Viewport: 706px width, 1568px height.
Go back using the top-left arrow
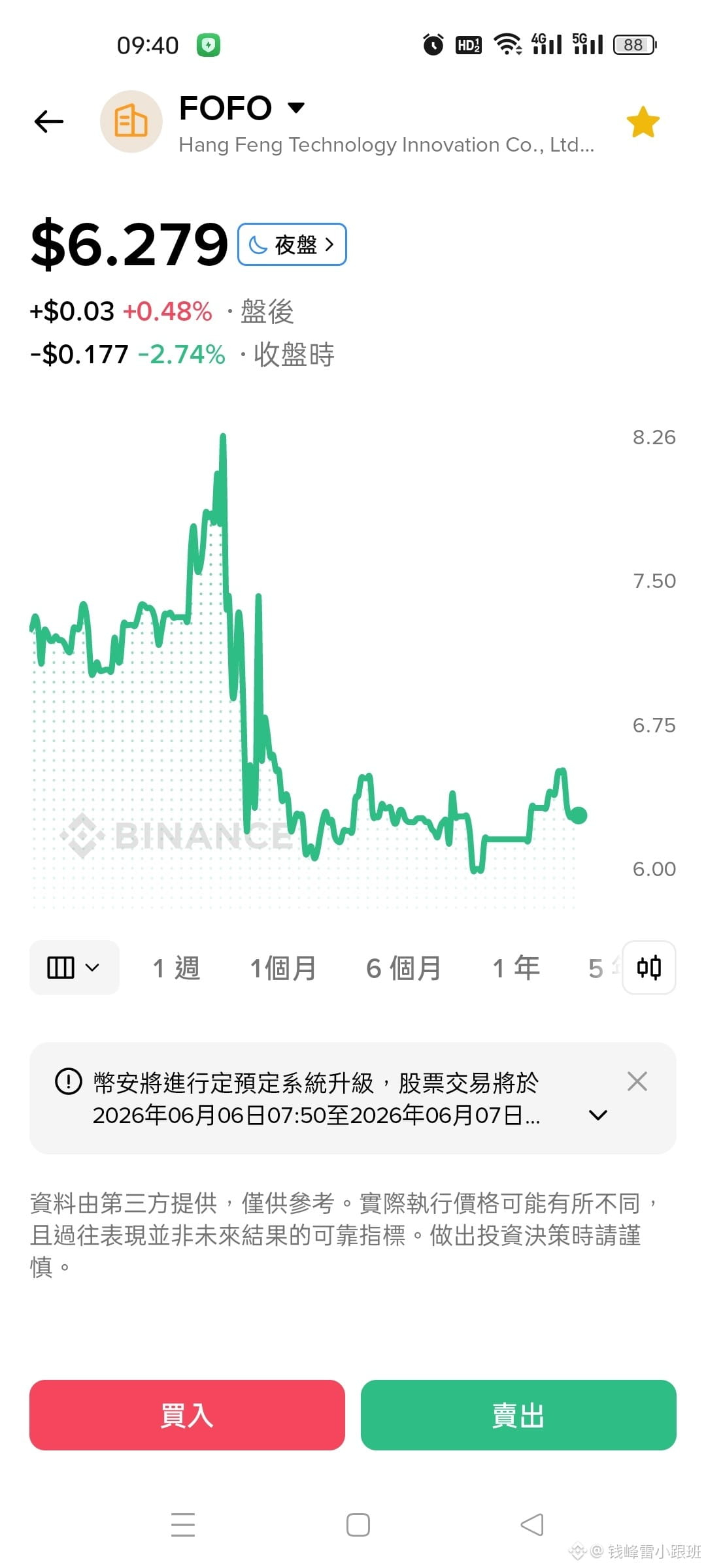pyautogui.click(x=49, y=122)
